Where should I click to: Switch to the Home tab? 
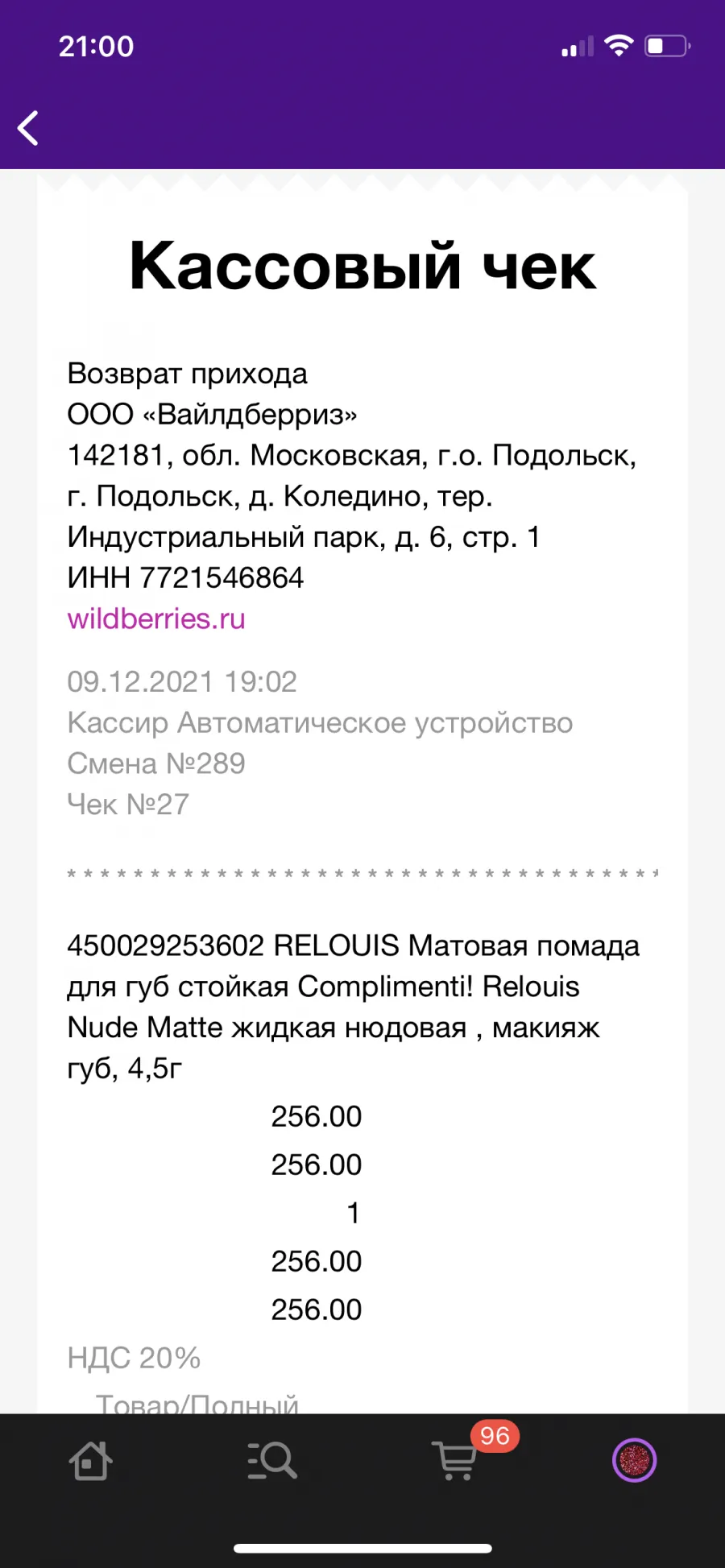pos(90,1460)
